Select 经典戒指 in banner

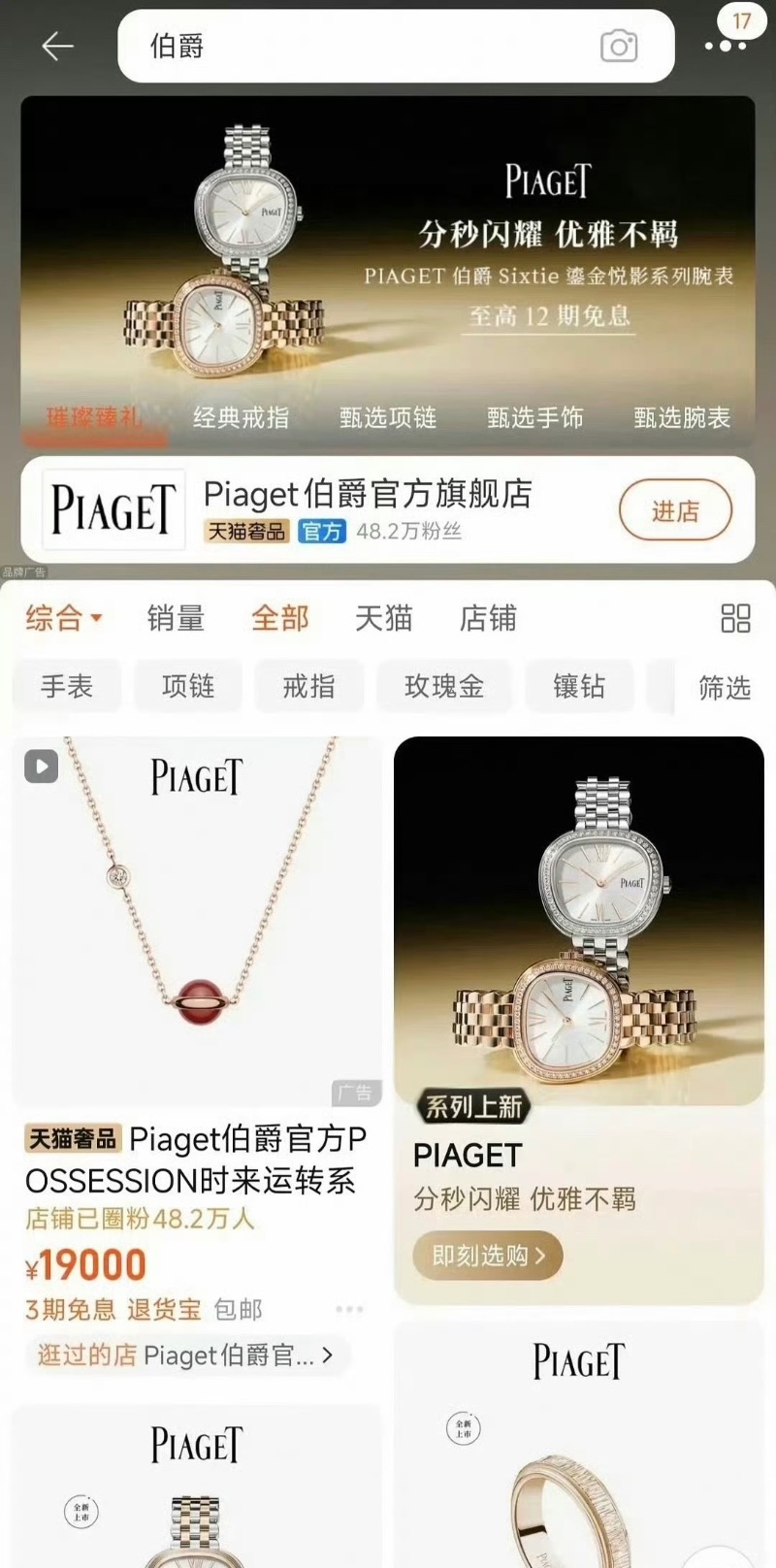pos(242,417)
